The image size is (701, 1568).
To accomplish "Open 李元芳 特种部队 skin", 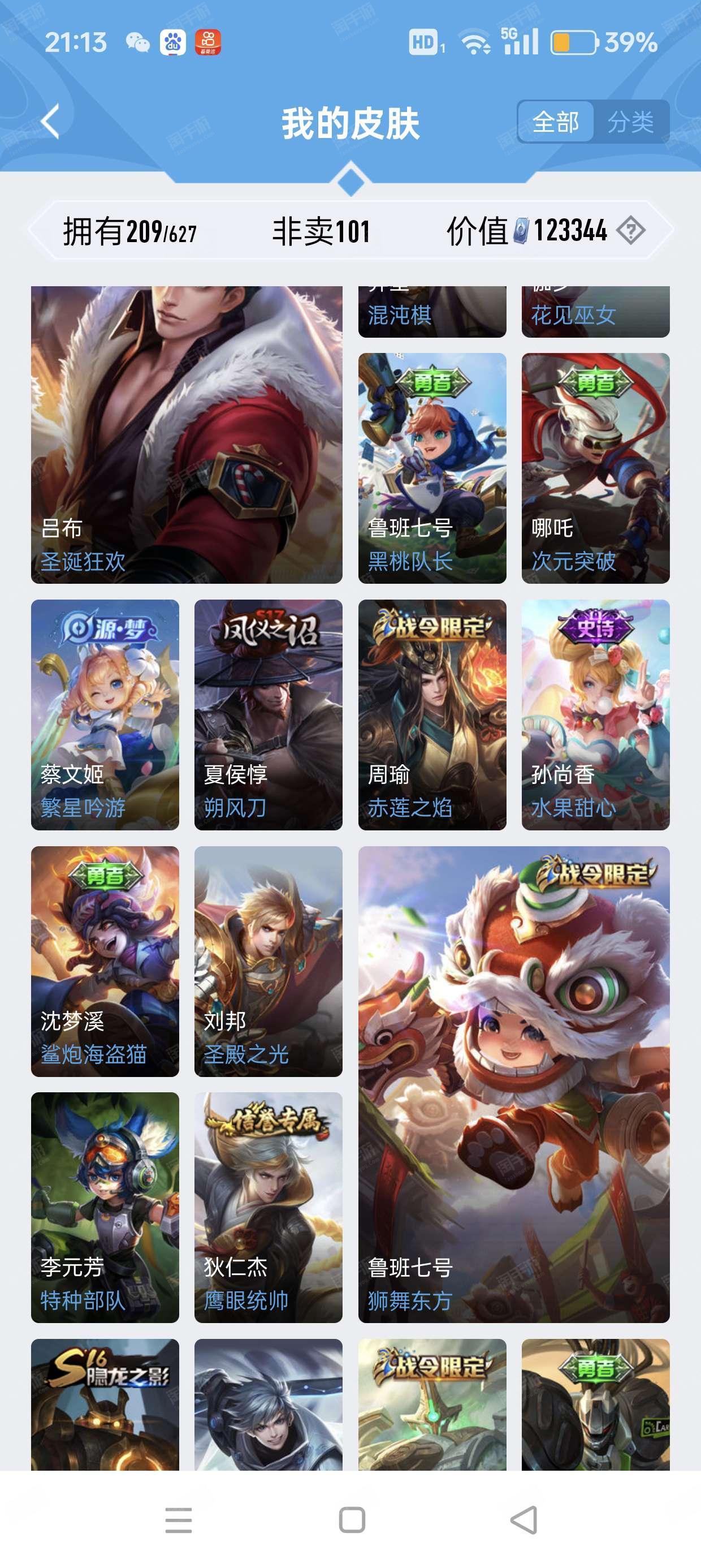I will pos(105,1207).
